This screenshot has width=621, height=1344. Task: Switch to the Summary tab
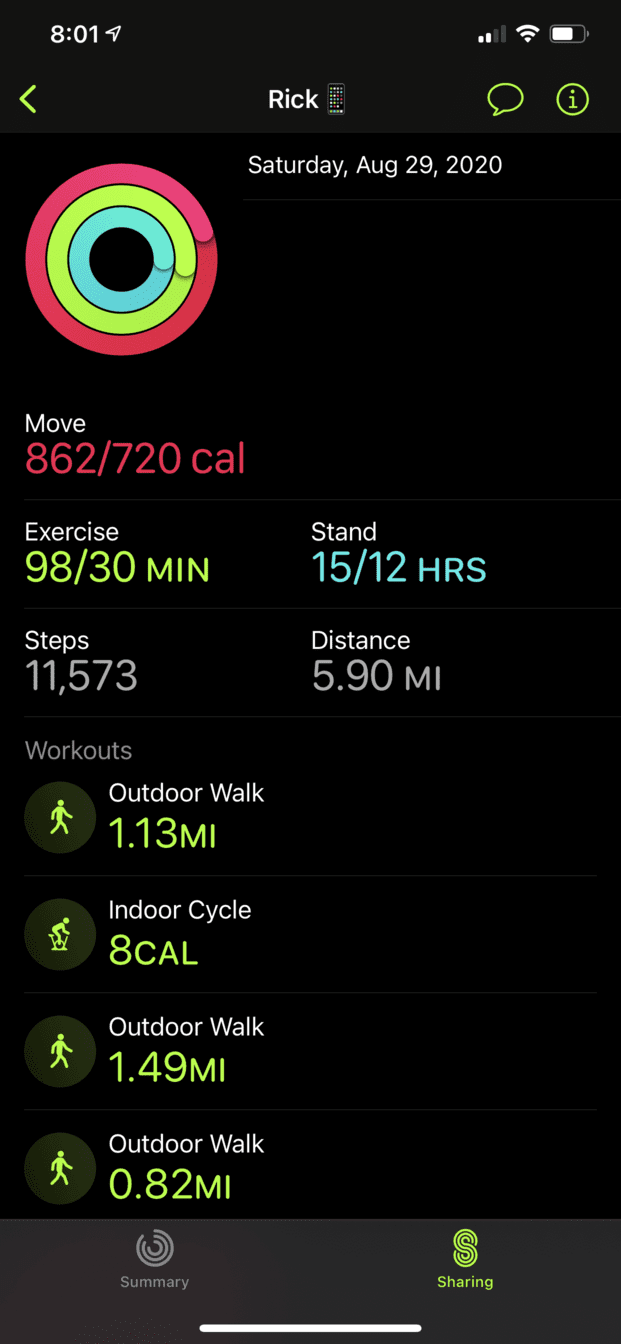[x=155, y=1259]
